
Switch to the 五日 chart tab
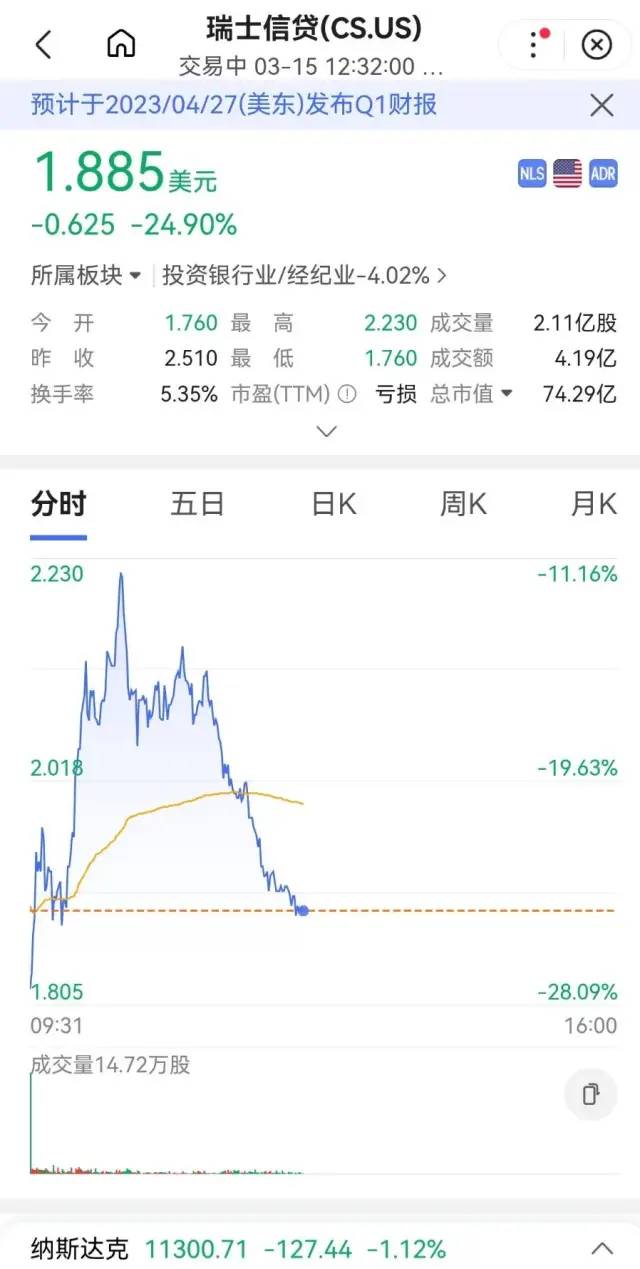click(197, 504)
